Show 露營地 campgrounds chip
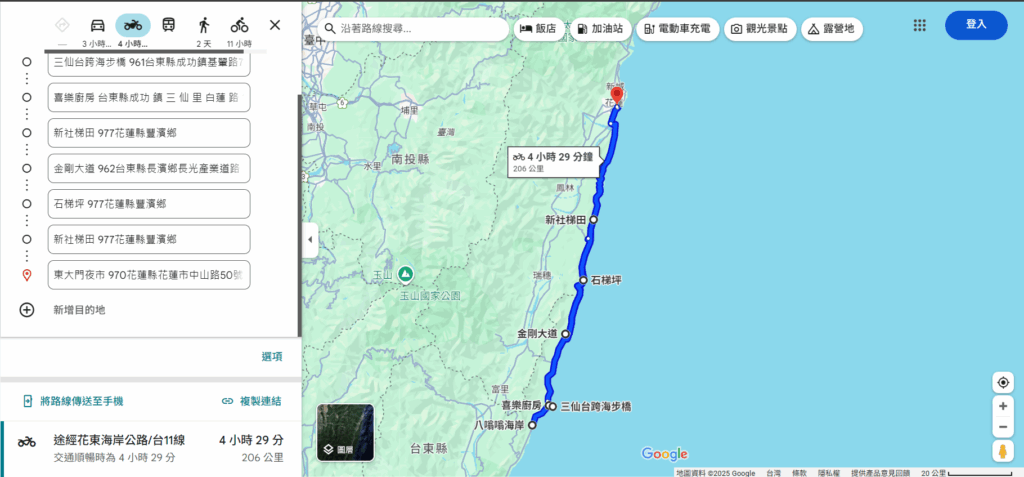 click(832, 29)
